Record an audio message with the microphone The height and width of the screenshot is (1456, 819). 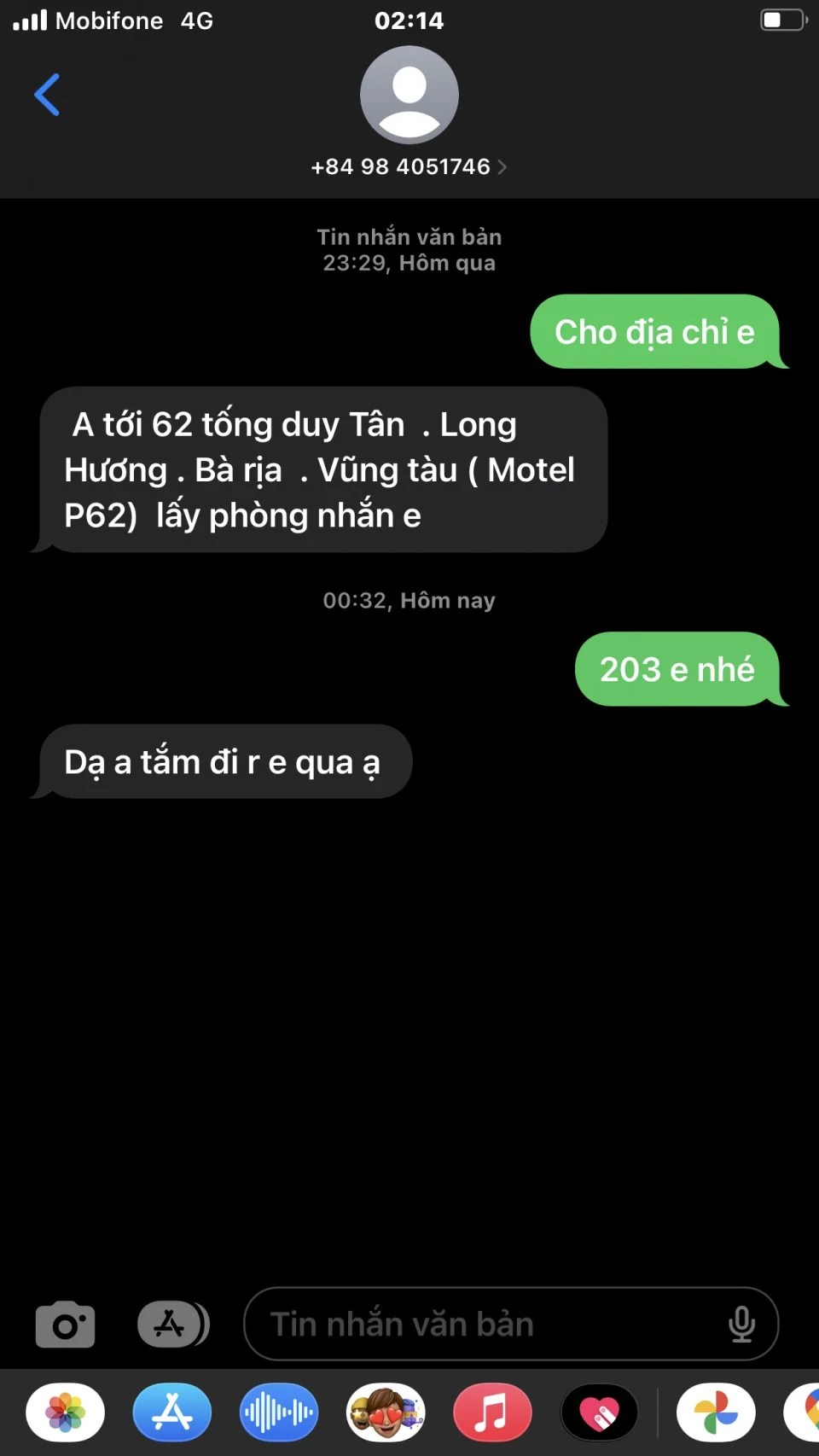click(741, 1325)
